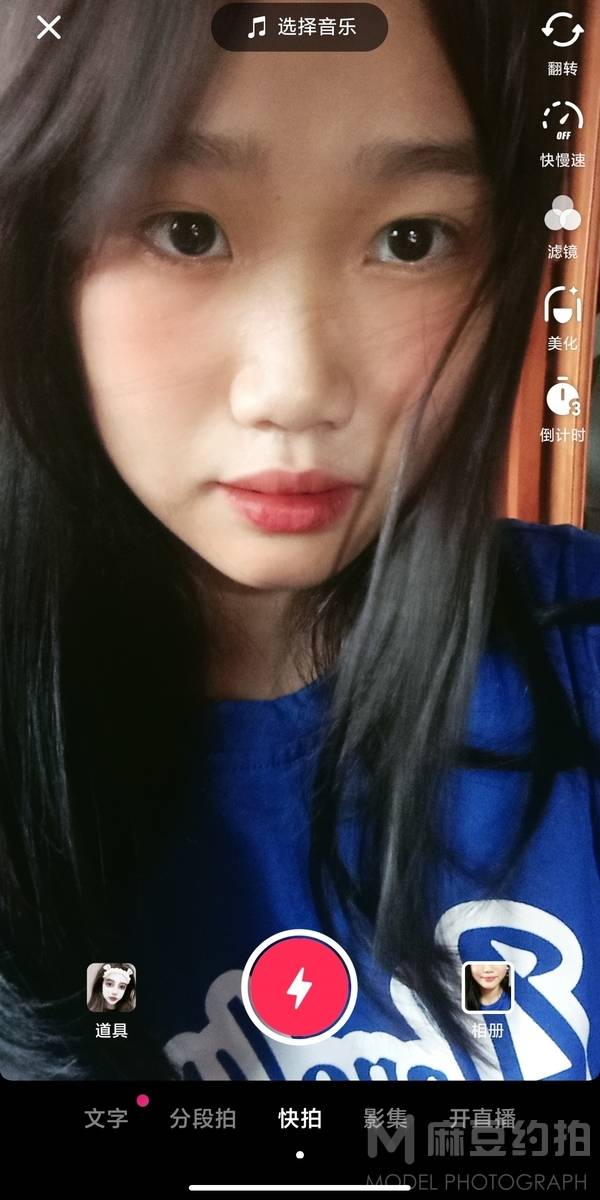Select the 快拍 mode tab
The image size is (600, 1200).
click(x=300, y=1118)
